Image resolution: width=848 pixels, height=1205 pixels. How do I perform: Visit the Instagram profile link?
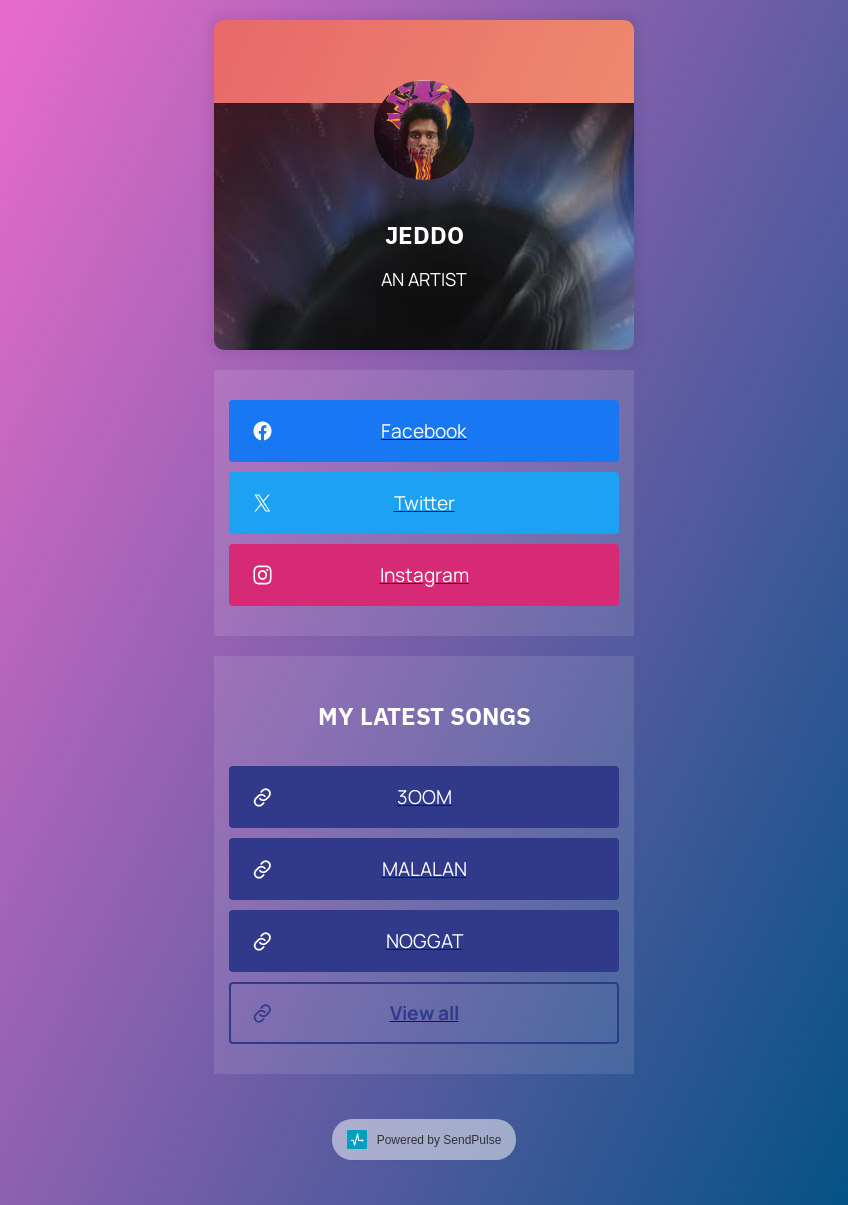pyautogui.click(x=423, y=575)
